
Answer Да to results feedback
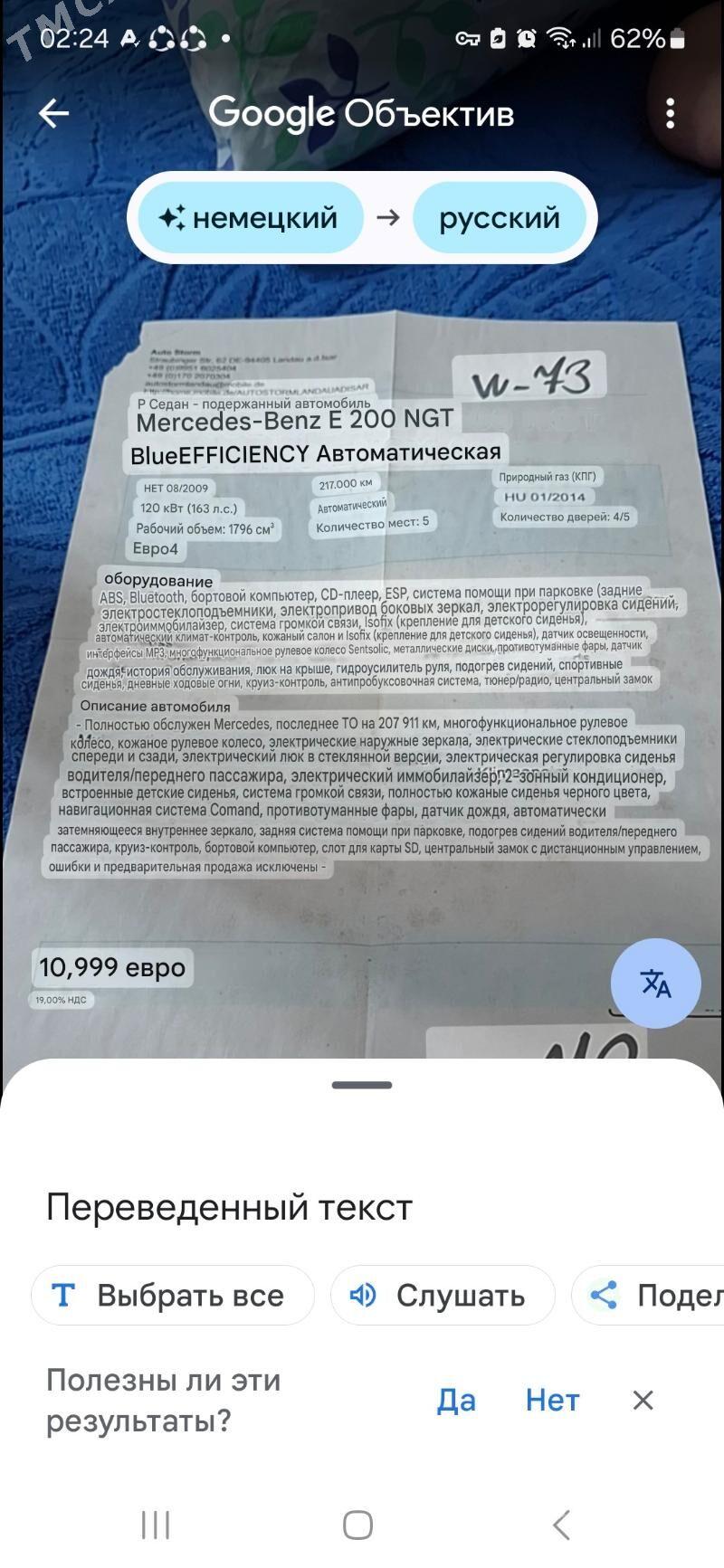tap(456, 1401)
